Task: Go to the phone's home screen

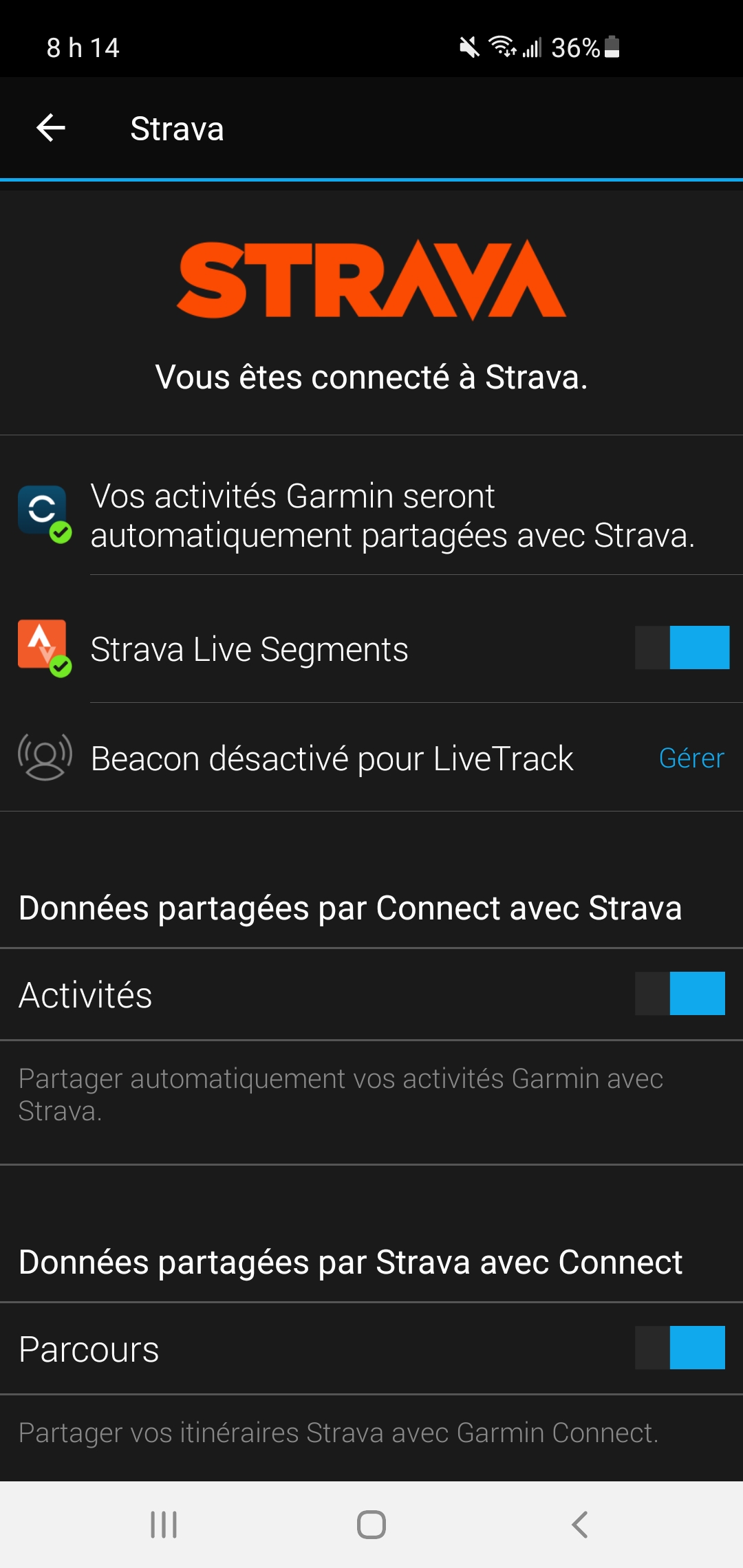Action: (371, 1525)
